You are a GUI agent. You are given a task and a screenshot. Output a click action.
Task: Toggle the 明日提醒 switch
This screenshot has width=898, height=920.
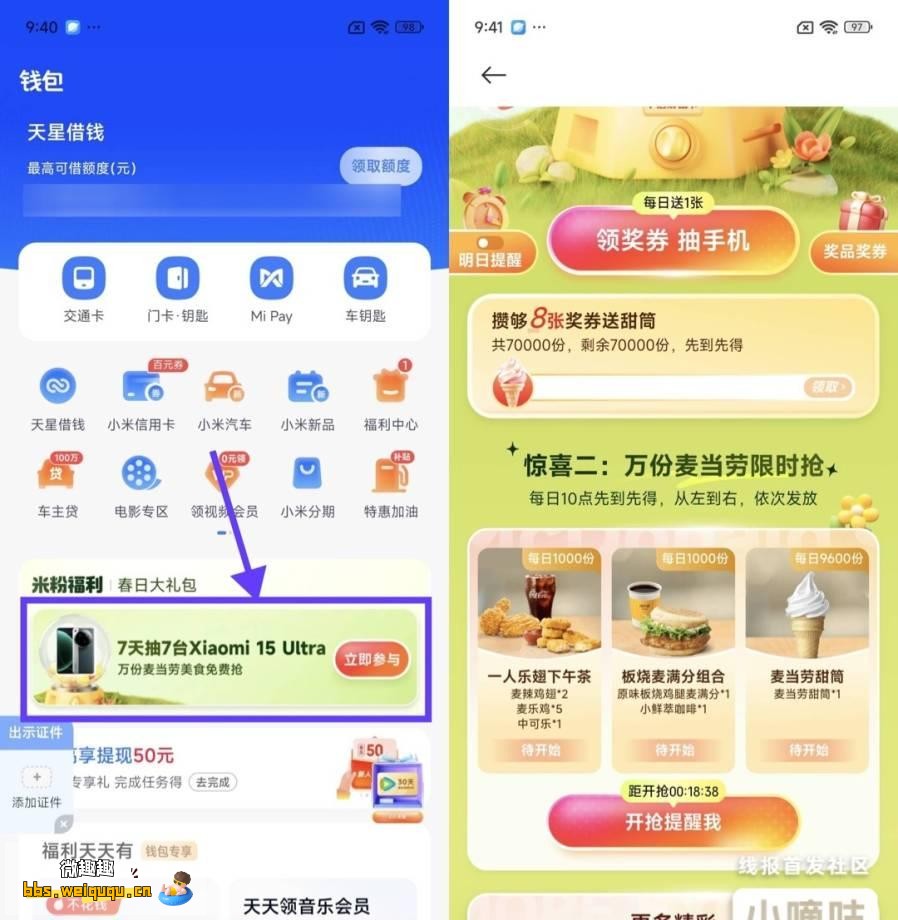(489, 243)
